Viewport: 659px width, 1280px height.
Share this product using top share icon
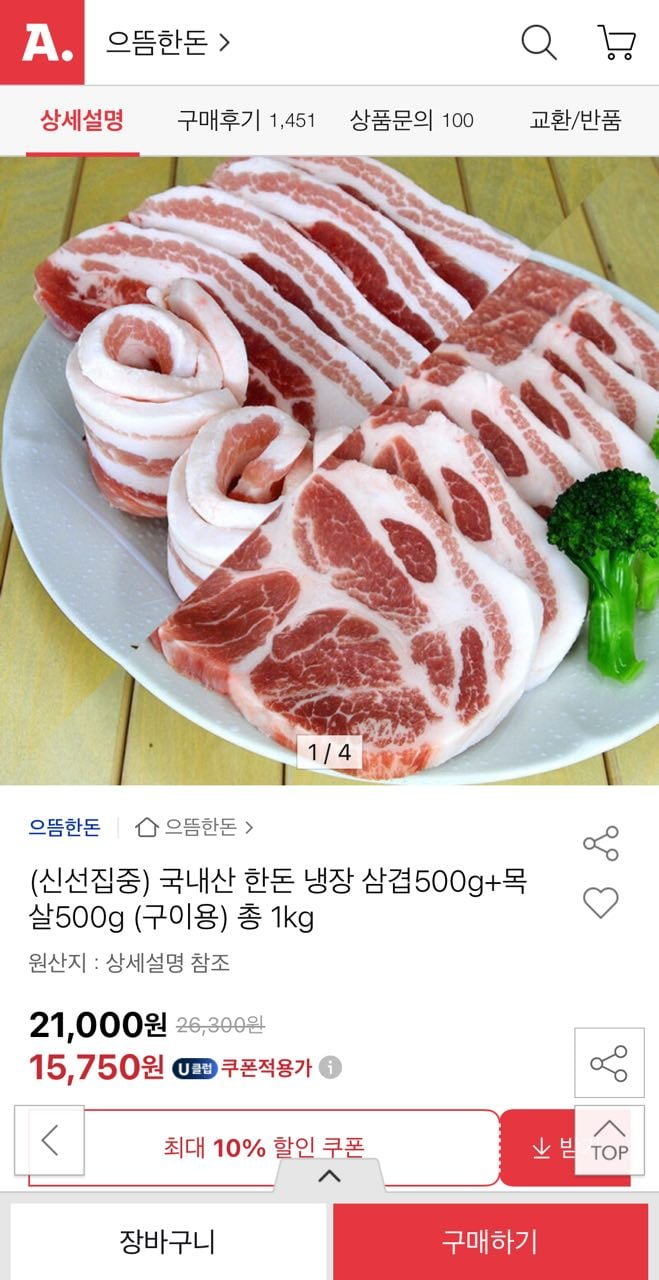(601, 844)
